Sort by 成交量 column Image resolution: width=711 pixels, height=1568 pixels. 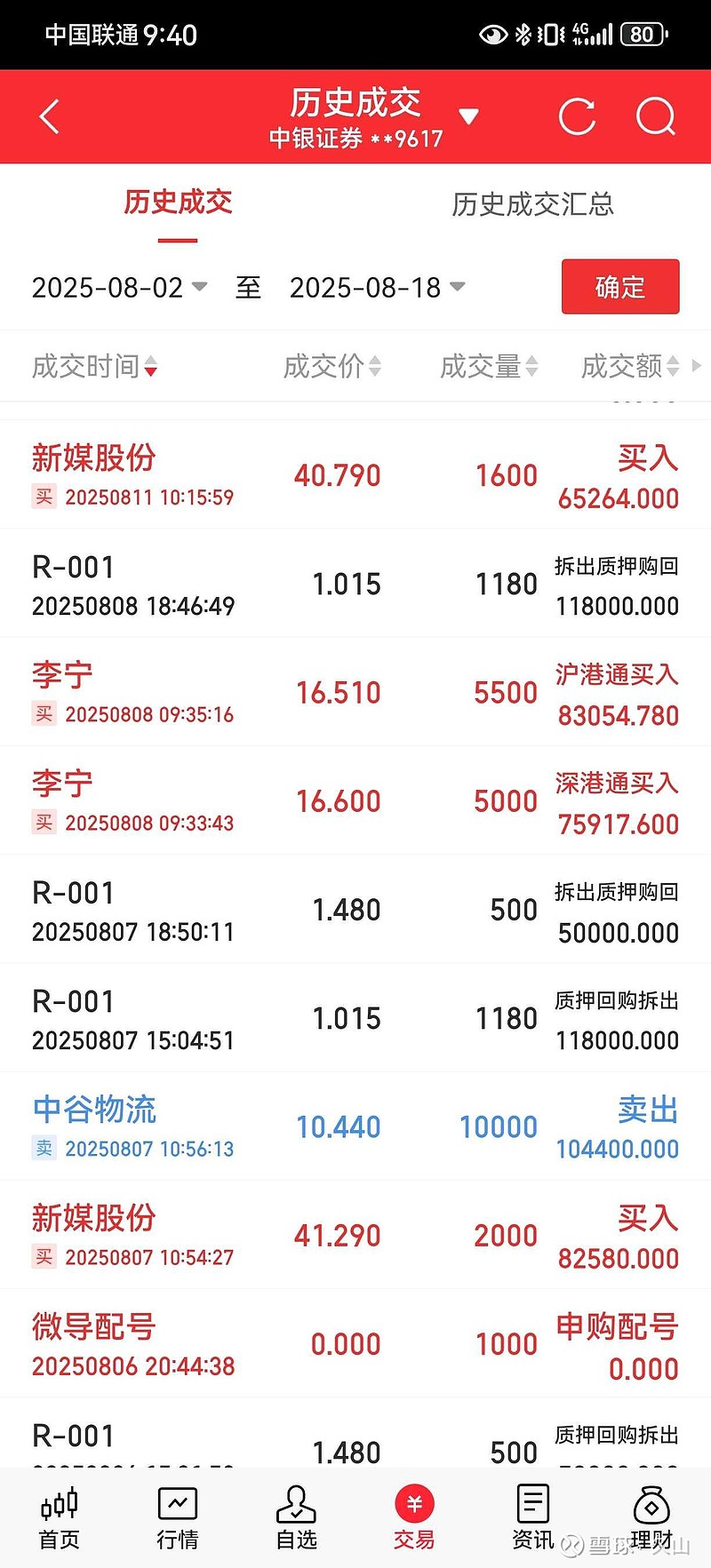(x=489, y=366)
